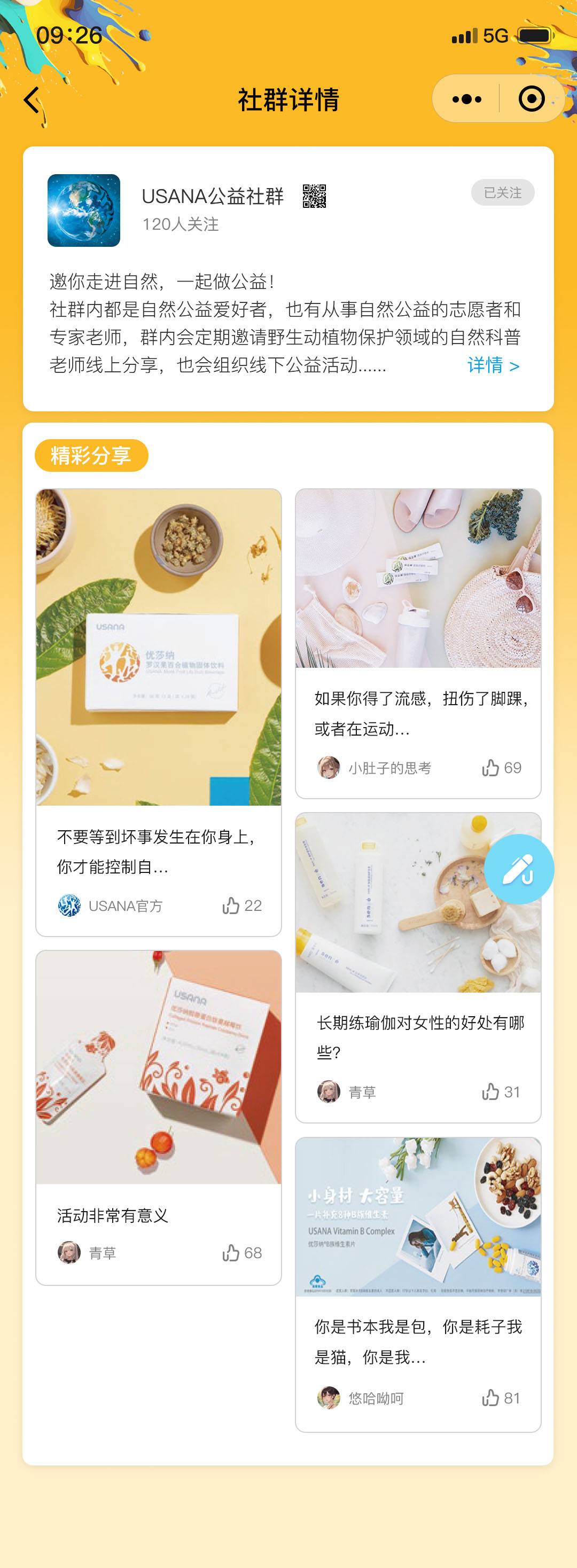Tap the 已关注 followed button
577x1568 pixels.
click(x=502, y=193)
